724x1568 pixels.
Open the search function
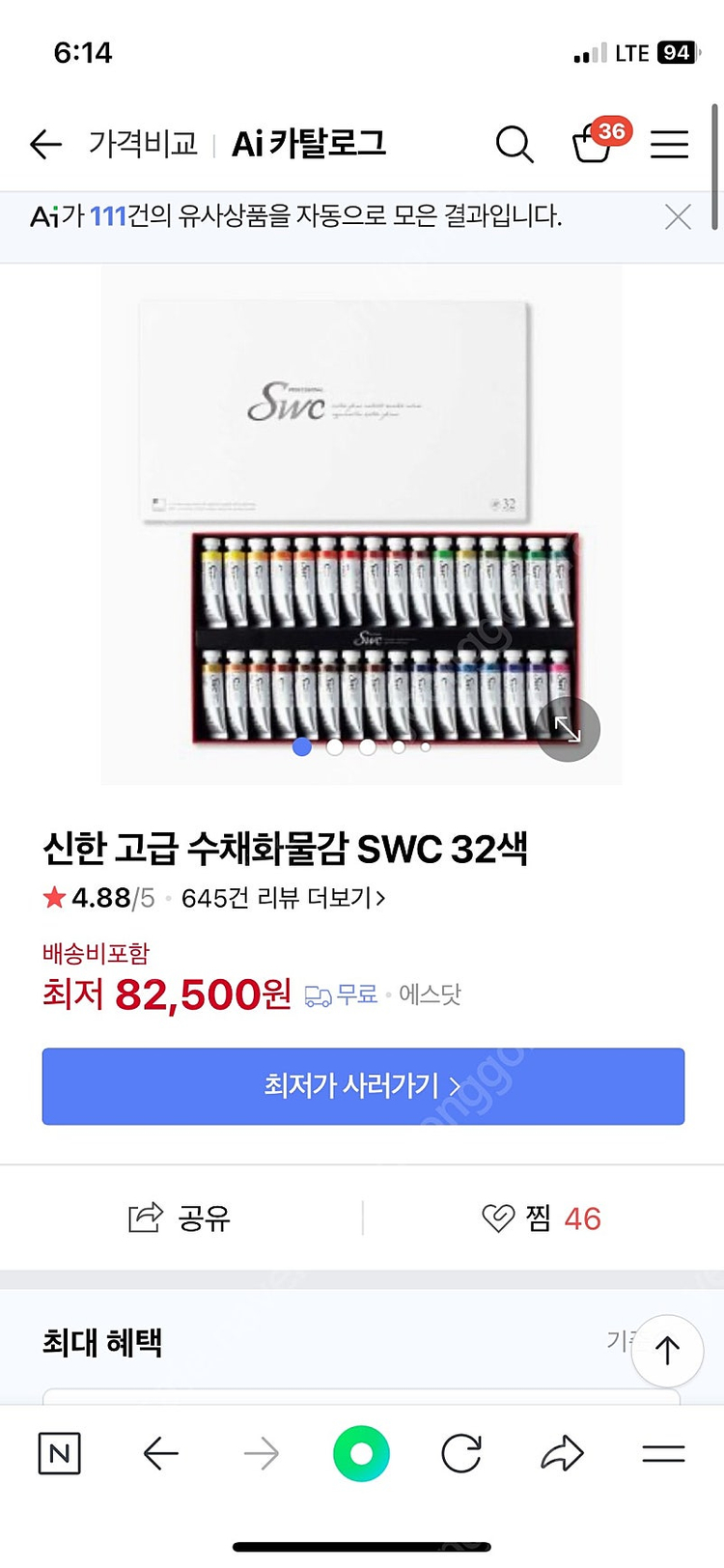pyautogui.click(x=515, y=145)
